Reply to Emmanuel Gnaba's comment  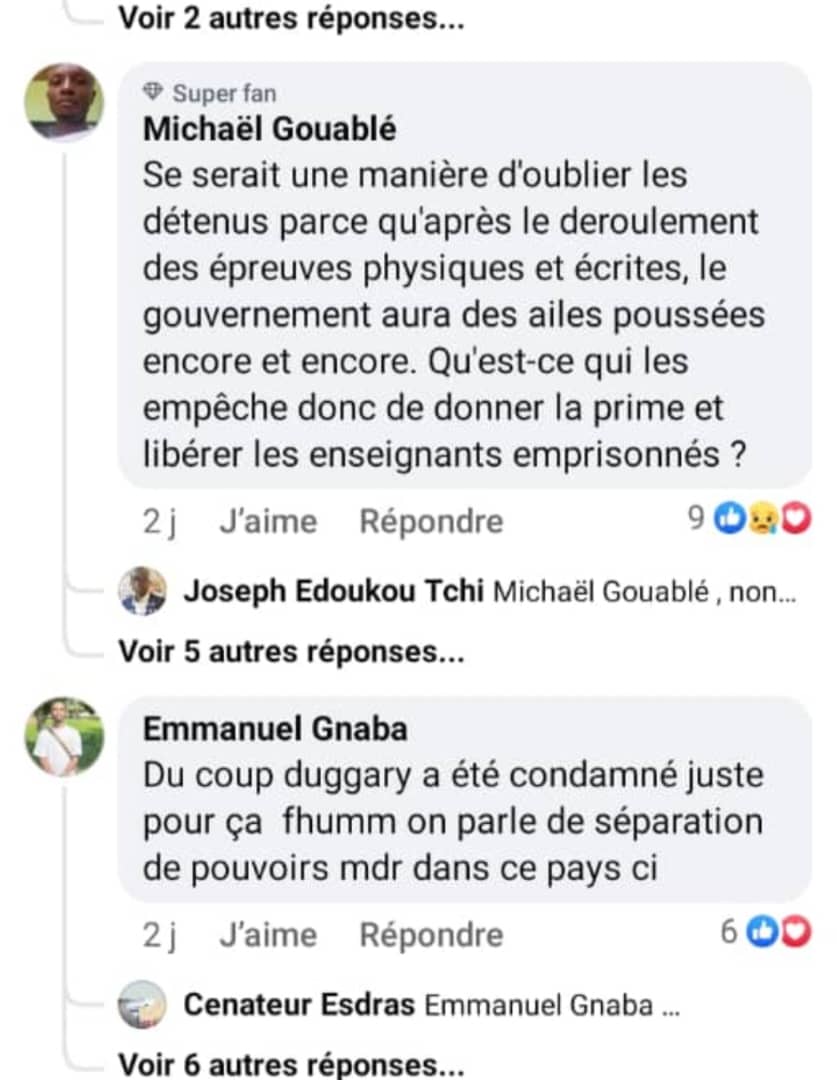(x=431, y=935)
